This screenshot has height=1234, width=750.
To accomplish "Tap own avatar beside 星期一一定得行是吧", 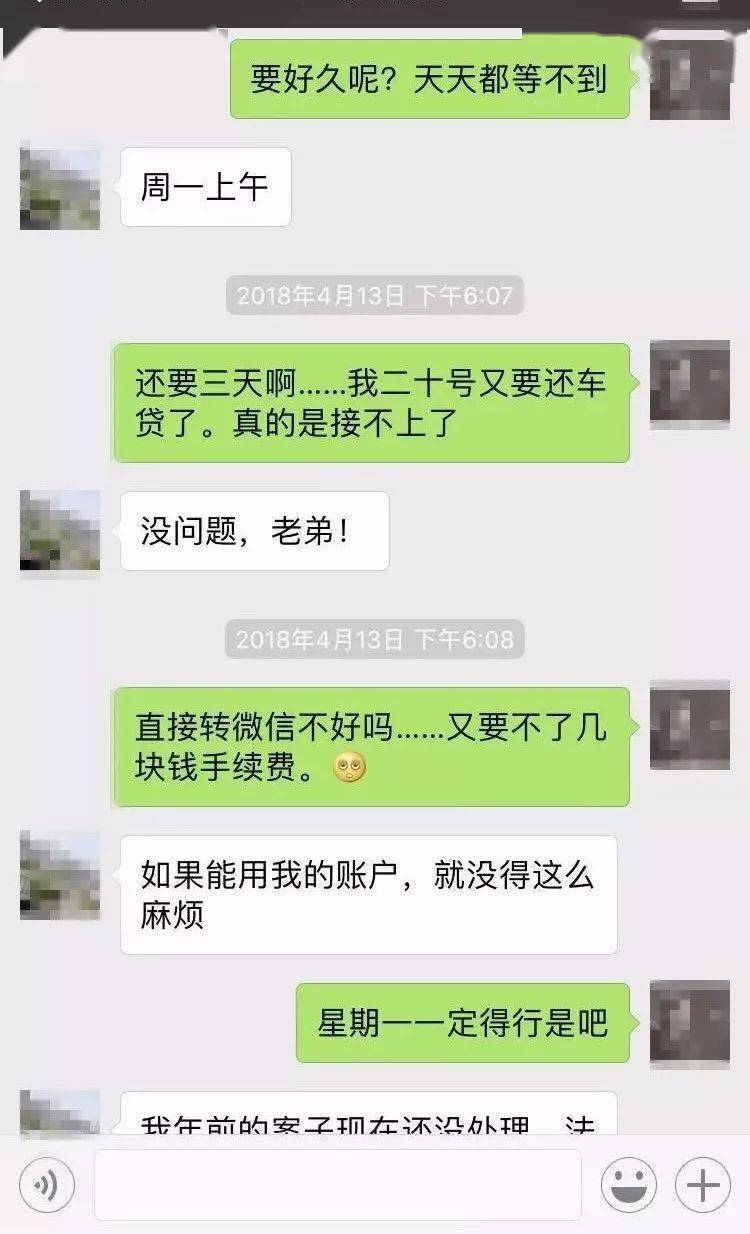I will [690, 1023].
